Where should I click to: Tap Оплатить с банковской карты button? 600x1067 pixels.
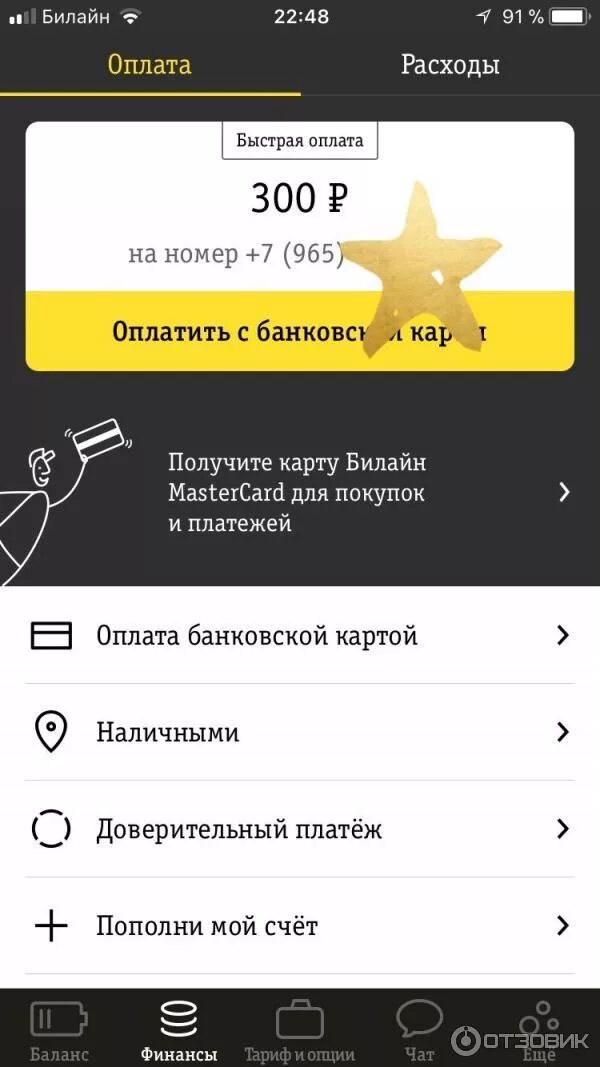click(299, 332)
